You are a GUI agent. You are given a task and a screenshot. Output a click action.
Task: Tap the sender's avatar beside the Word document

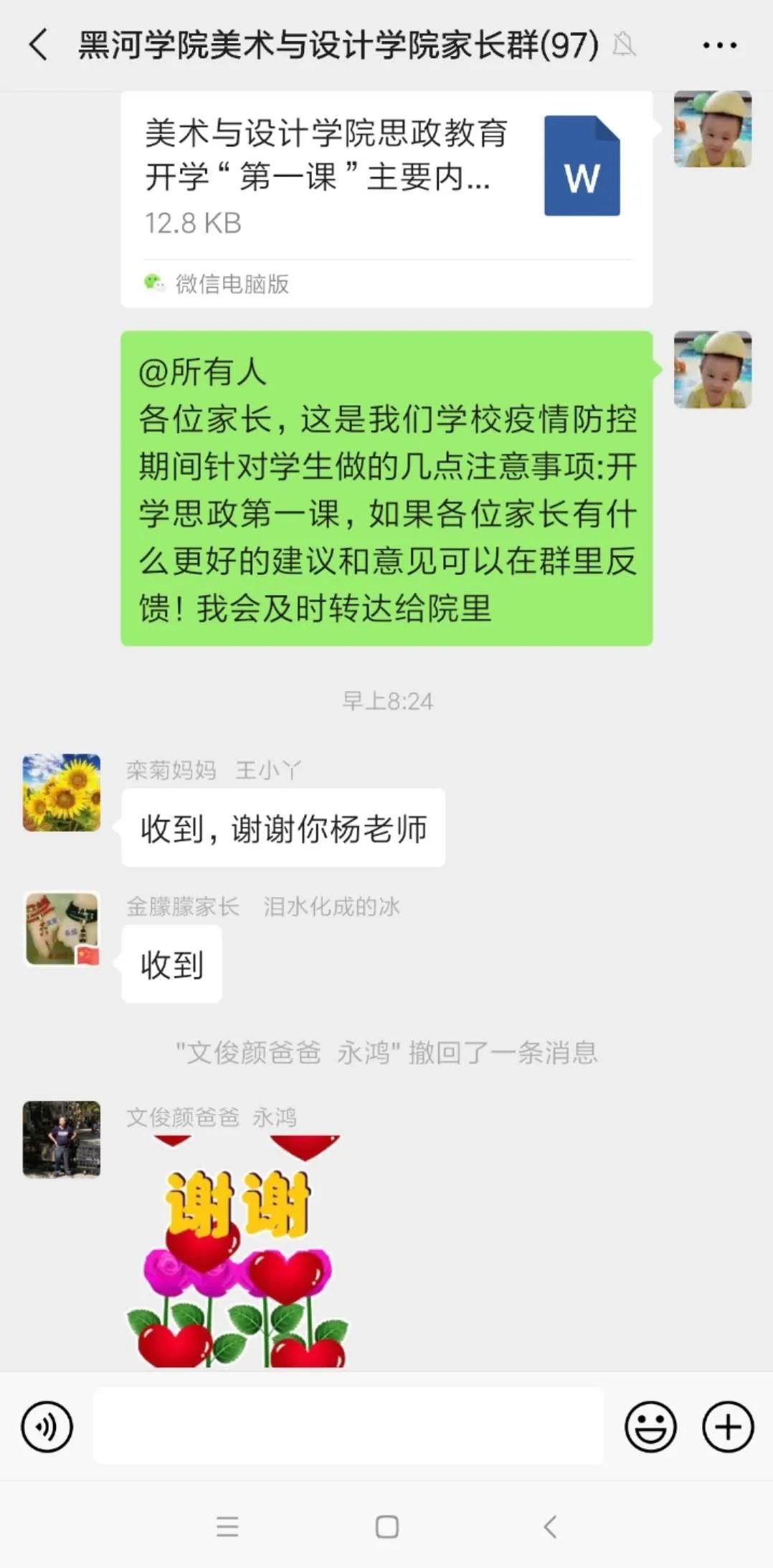[712, 130]
